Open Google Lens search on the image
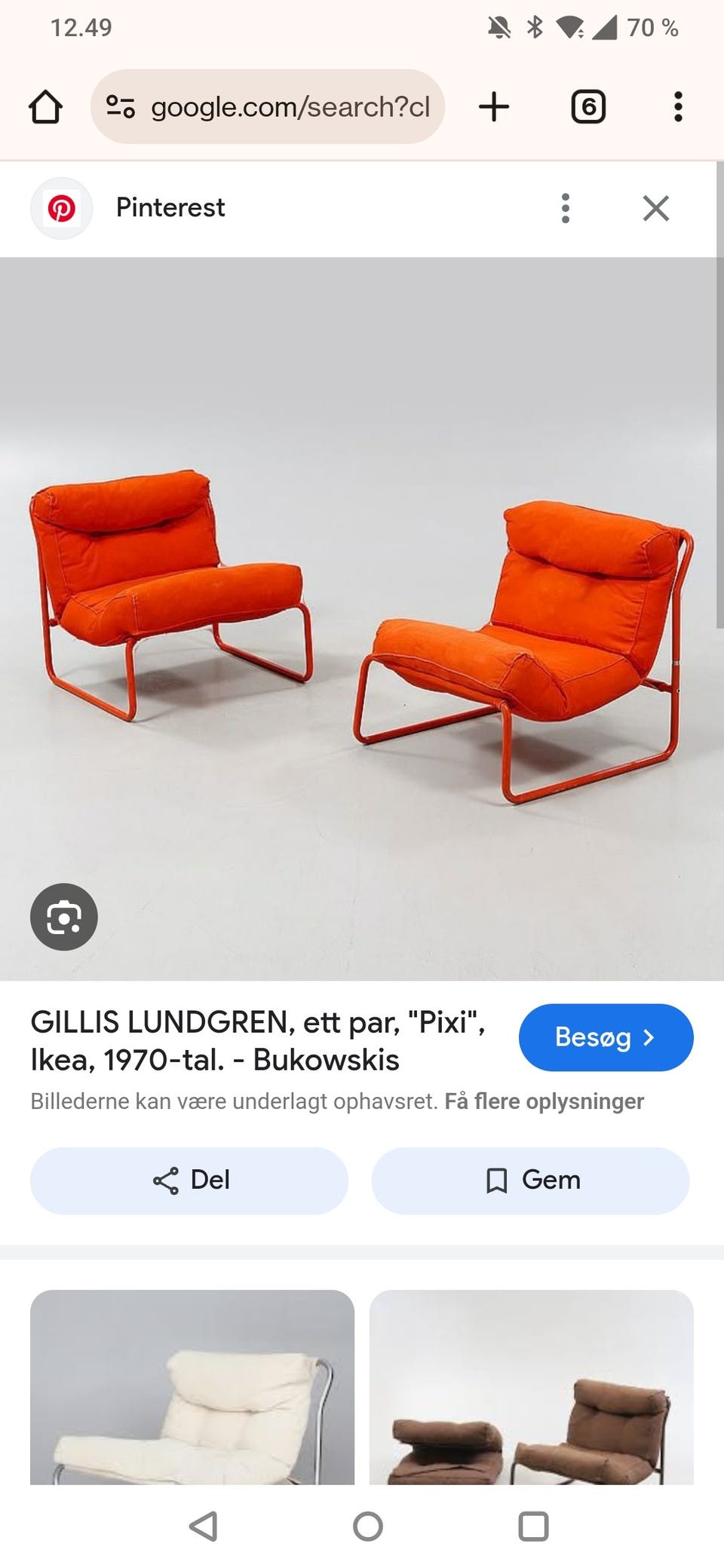724x1568 pixels. [63, 916]
